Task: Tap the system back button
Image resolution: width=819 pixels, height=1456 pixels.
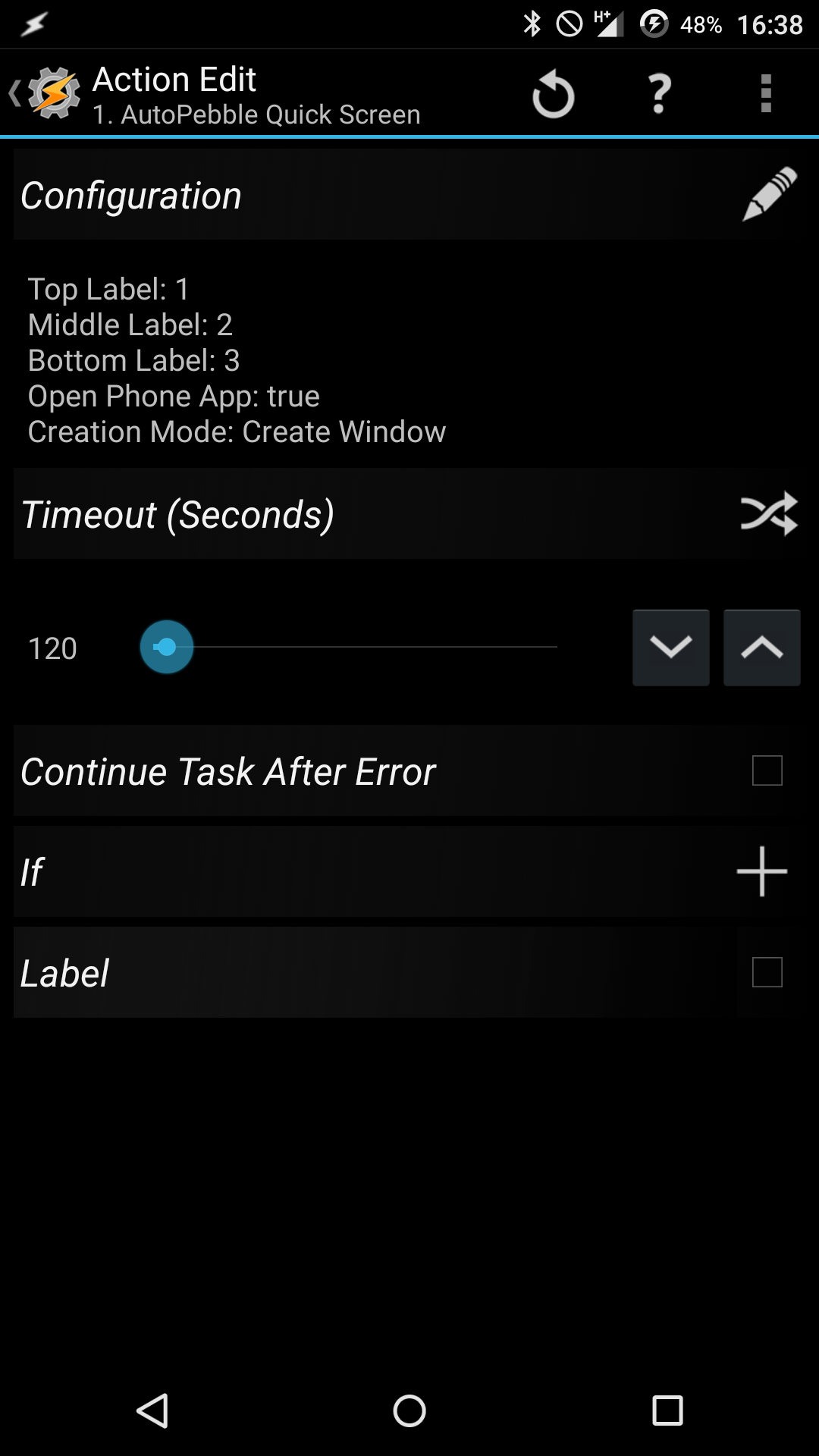Action: pos(152,1410)
